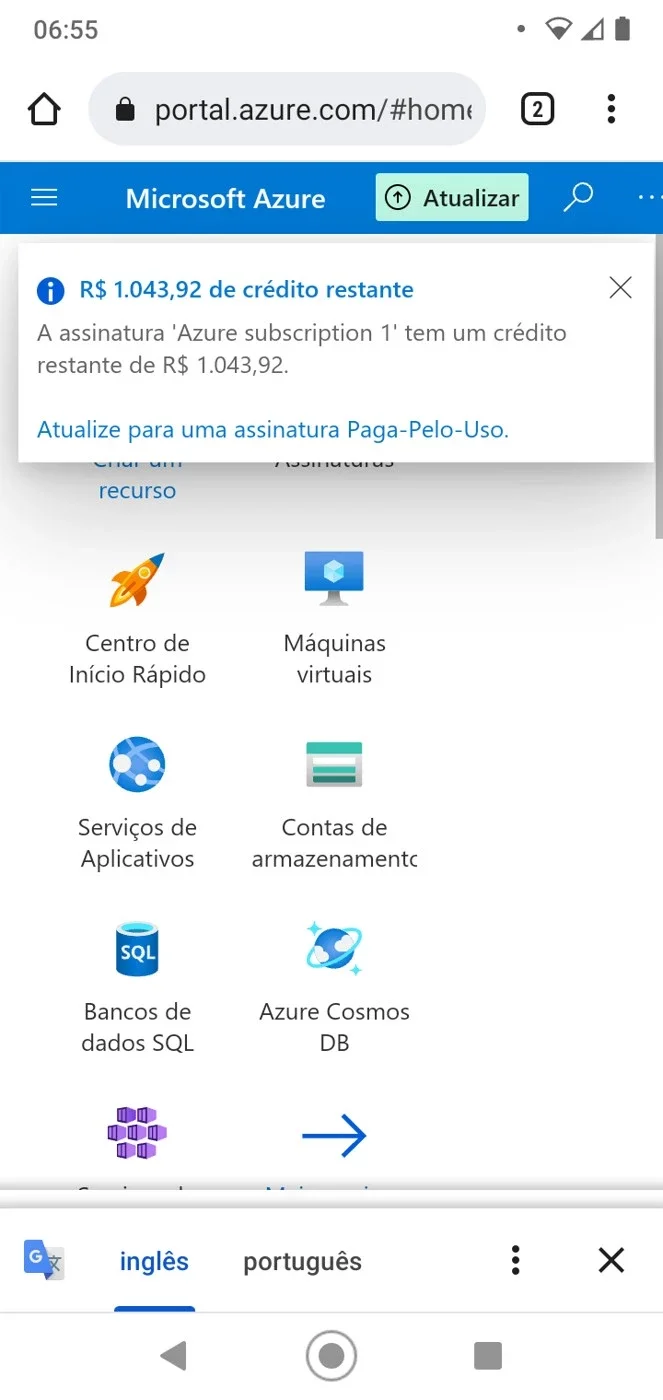Dismiss the remaining credit notification
This screenshot has width=663, height=1400.
pyautogui.click(x=620, y=288)
